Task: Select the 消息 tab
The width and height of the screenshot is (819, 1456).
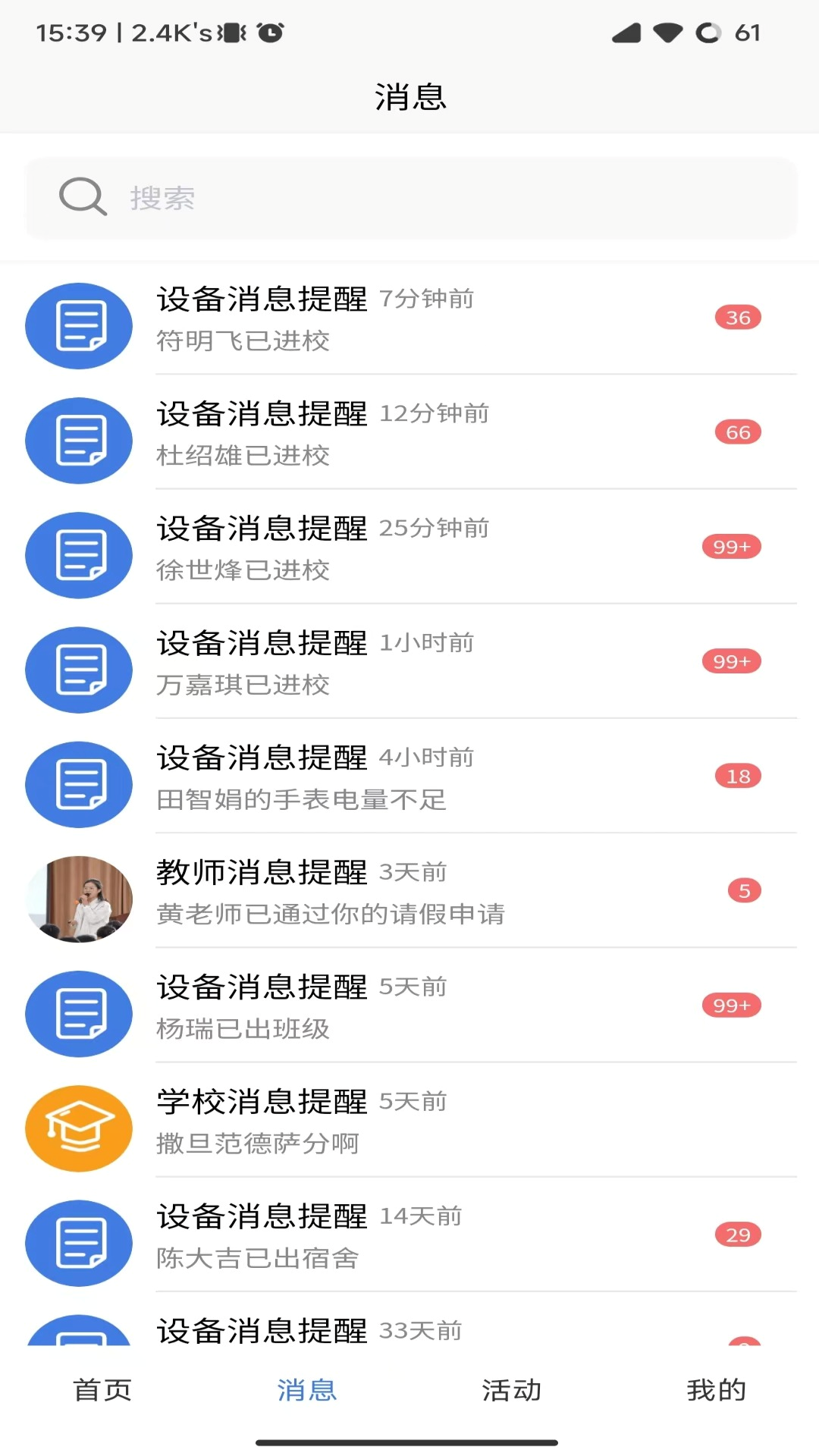Action: coord(307,1390)
